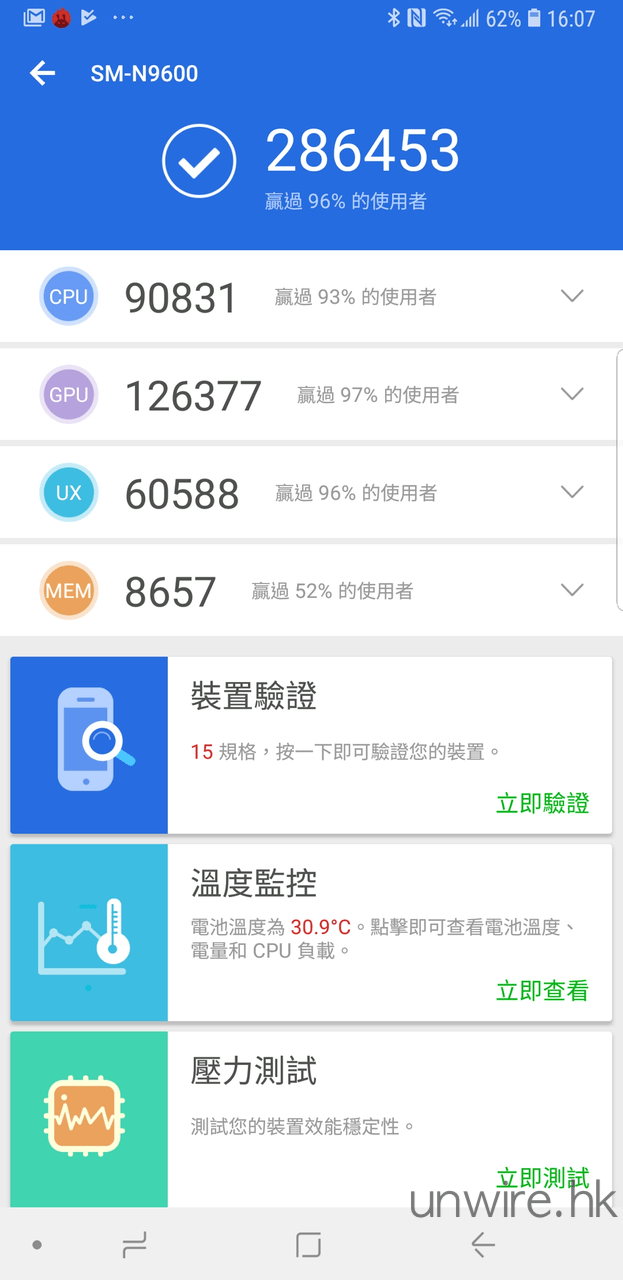Tap 立即測試 to start stress test
Screen dimensions: 623x1280
coord(542,1178)
